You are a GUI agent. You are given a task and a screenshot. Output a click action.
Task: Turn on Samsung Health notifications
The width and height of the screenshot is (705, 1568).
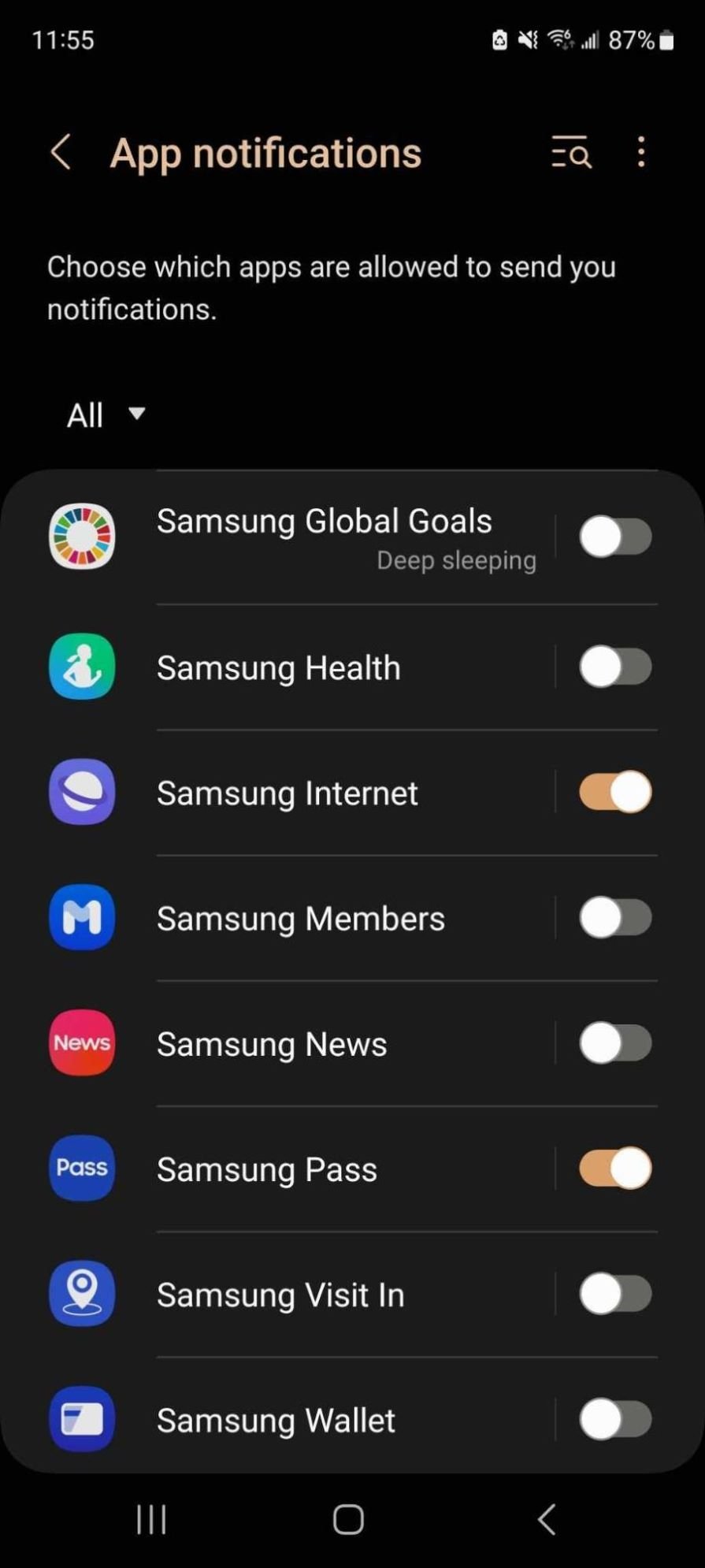pos(615,667)
